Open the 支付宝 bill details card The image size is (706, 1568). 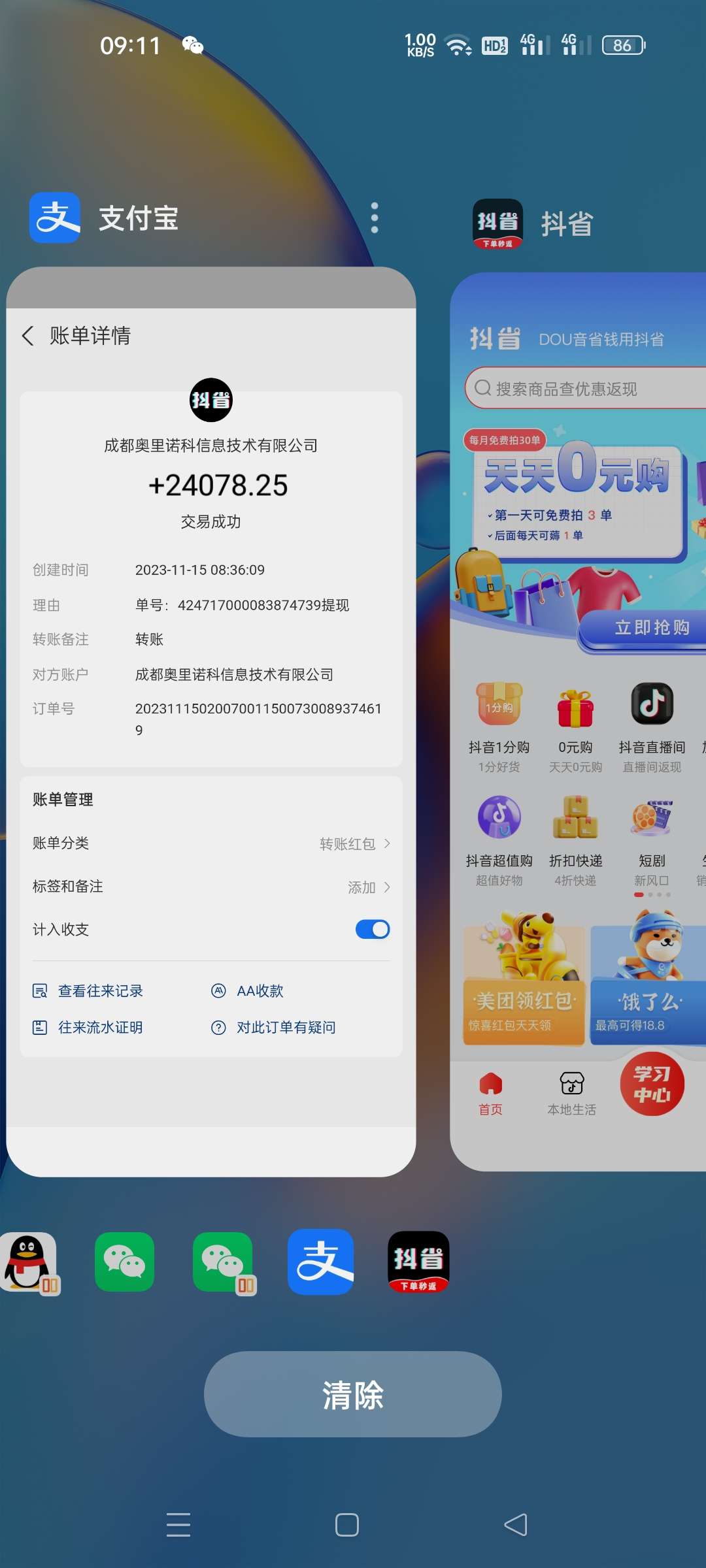(210, 719)
